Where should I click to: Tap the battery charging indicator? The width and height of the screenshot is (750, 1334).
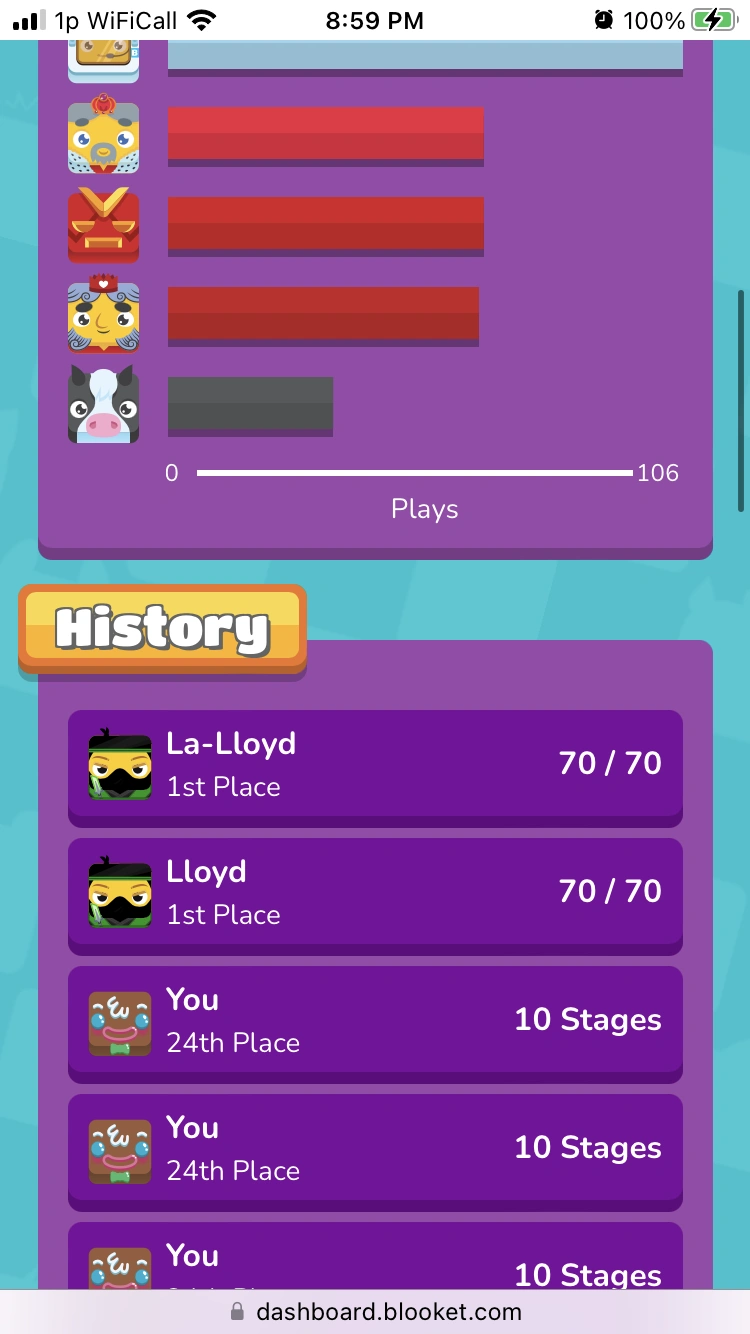712,19
